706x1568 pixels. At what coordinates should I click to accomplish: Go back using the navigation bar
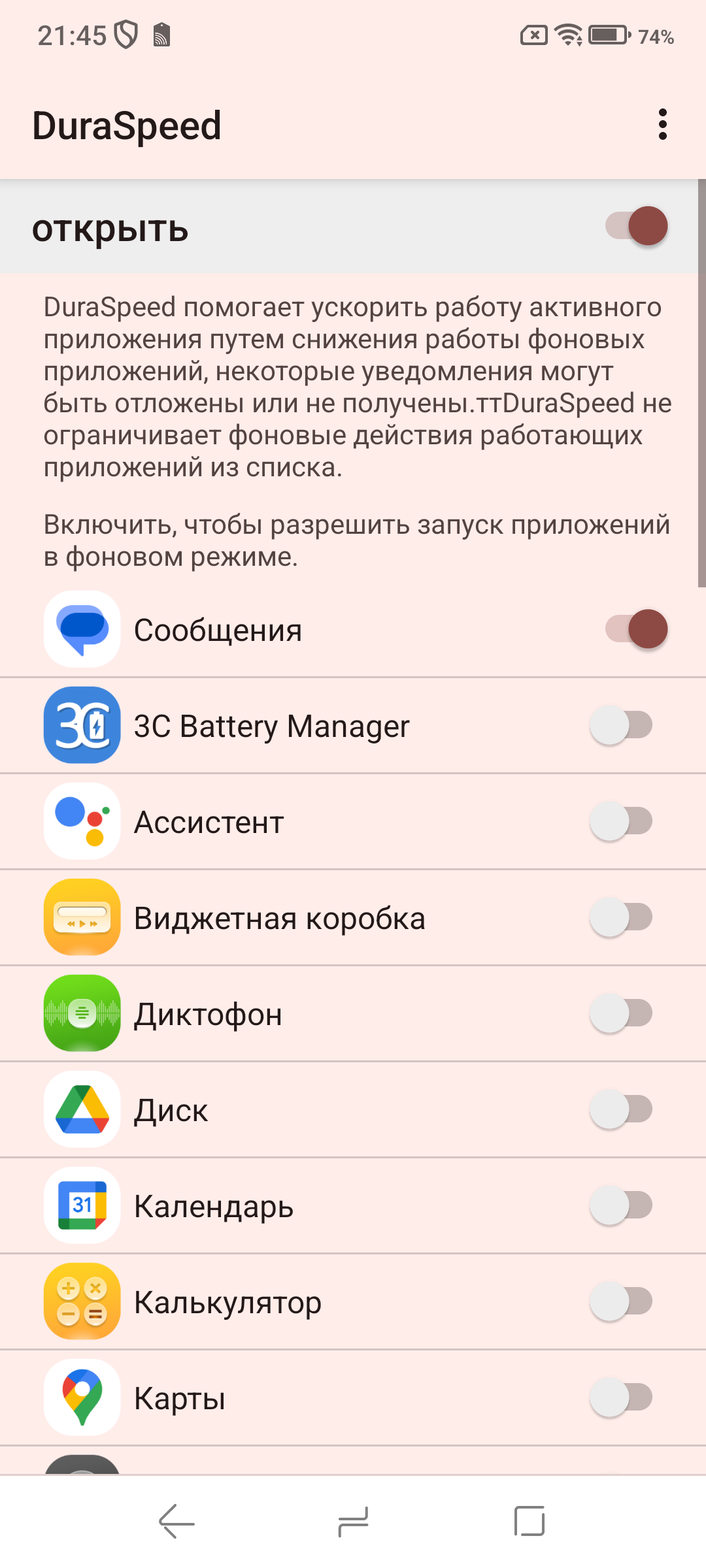point(176,1522)
